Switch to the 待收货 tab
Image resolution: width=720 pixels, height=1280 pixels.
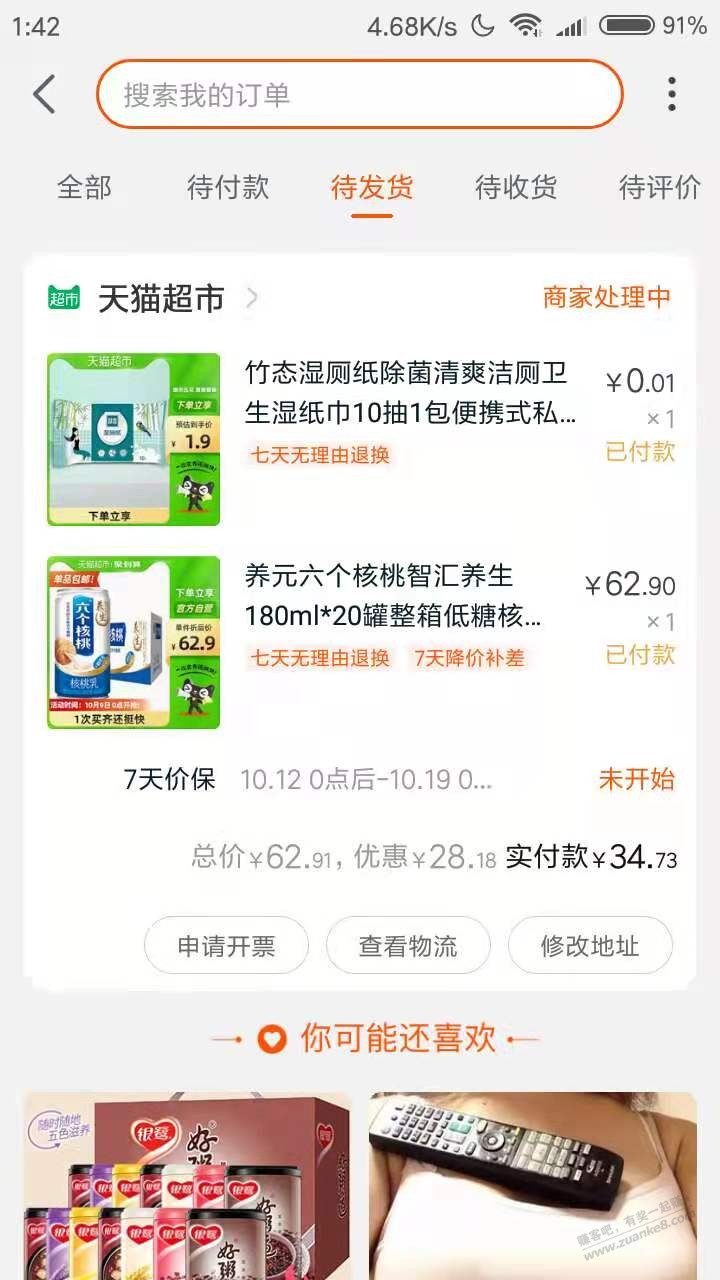click(516, 187)
